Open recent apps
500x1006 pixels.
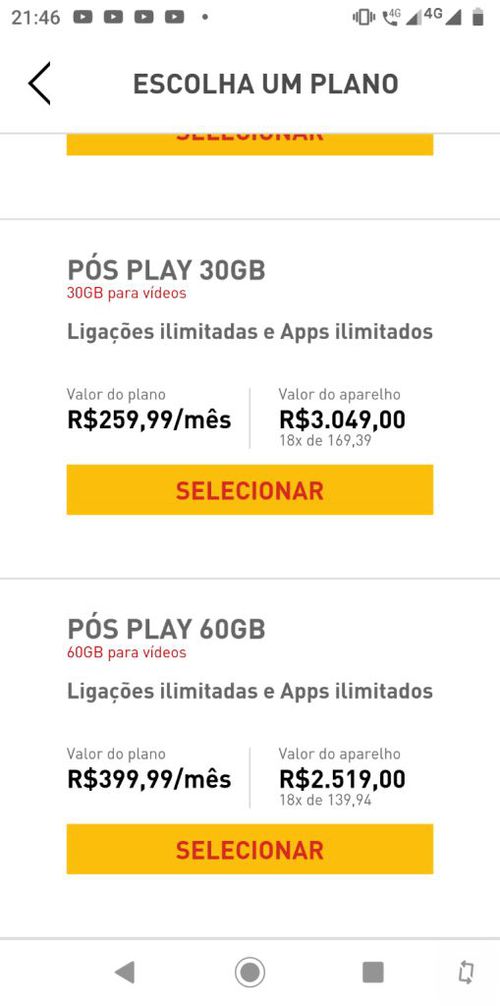(x=373, y=973)
